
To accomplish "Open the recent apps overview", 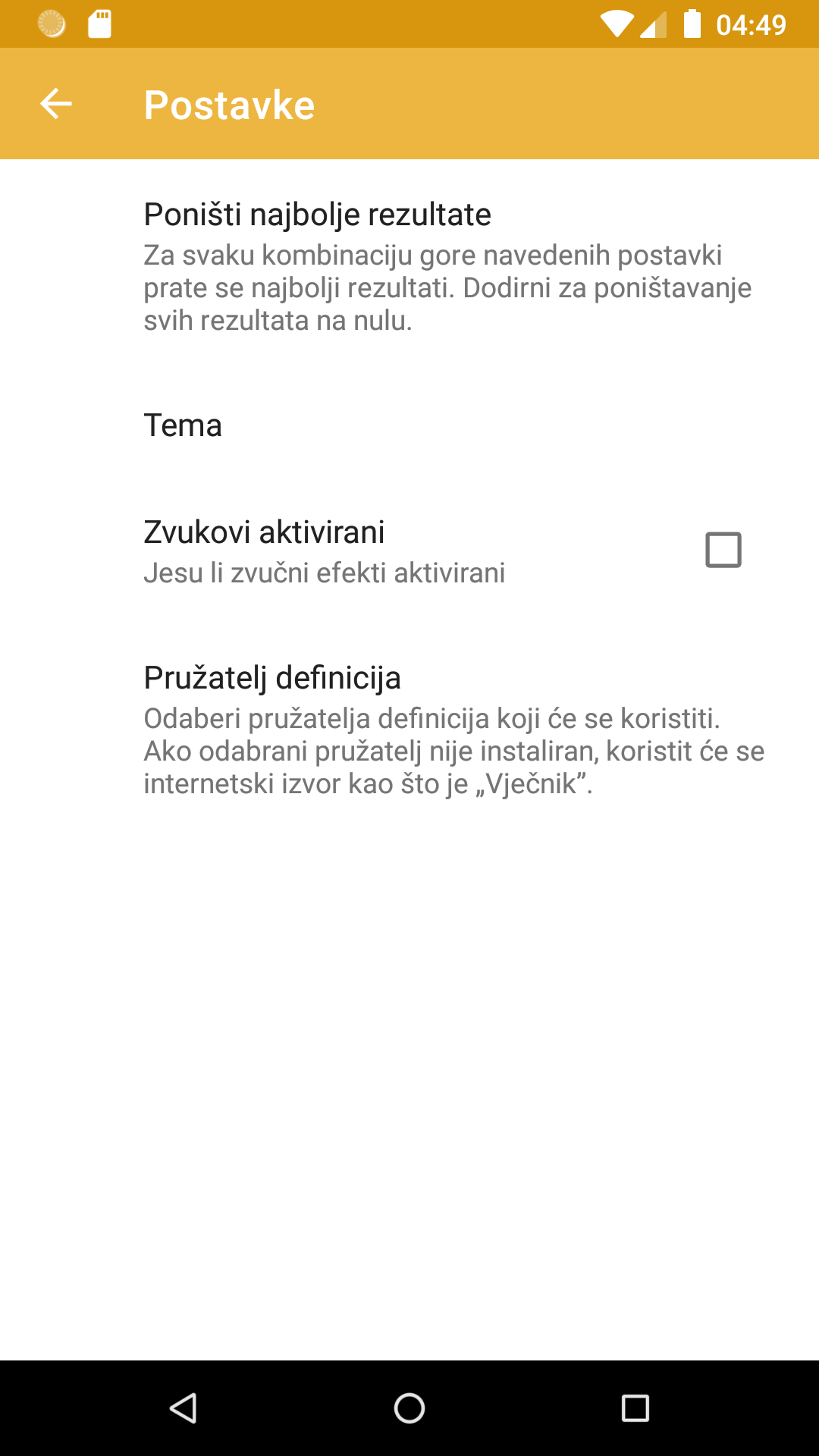I will pos(635,1408).
